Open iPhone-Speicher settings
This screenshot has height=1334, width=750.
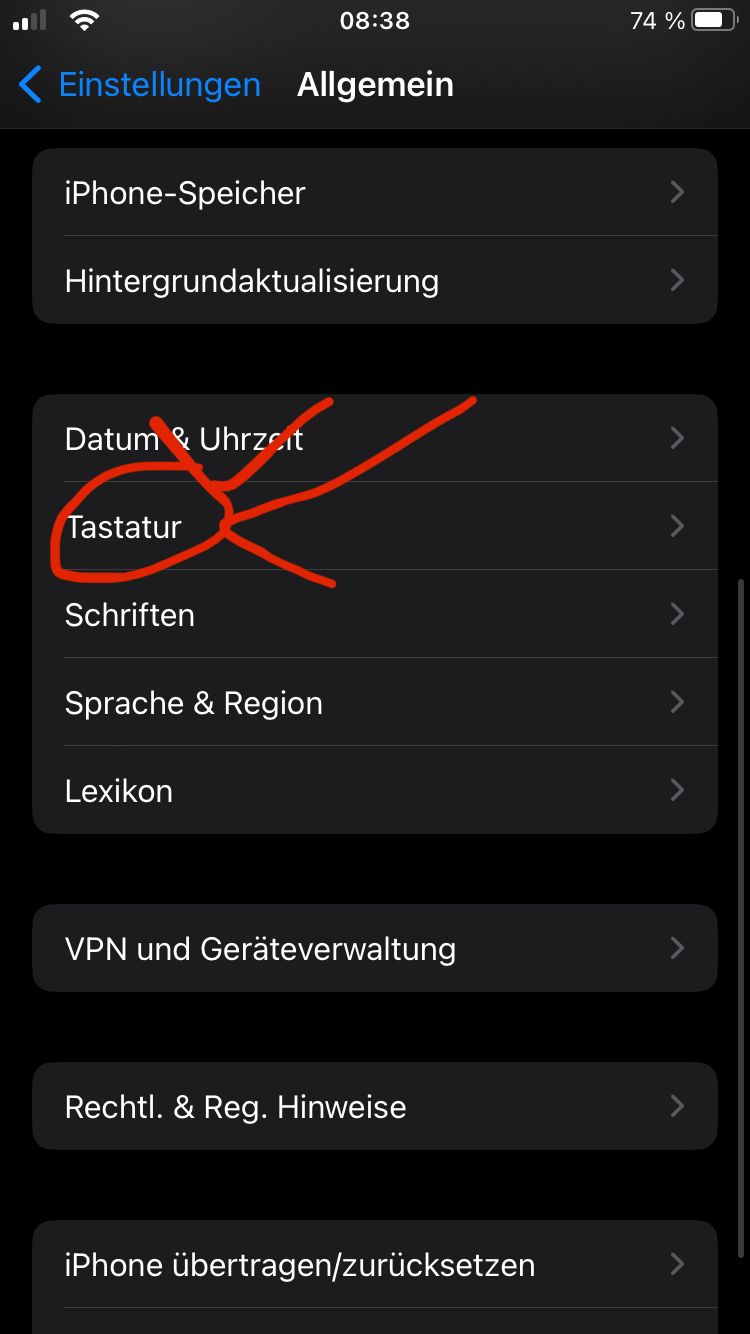[x=375, y=192]
